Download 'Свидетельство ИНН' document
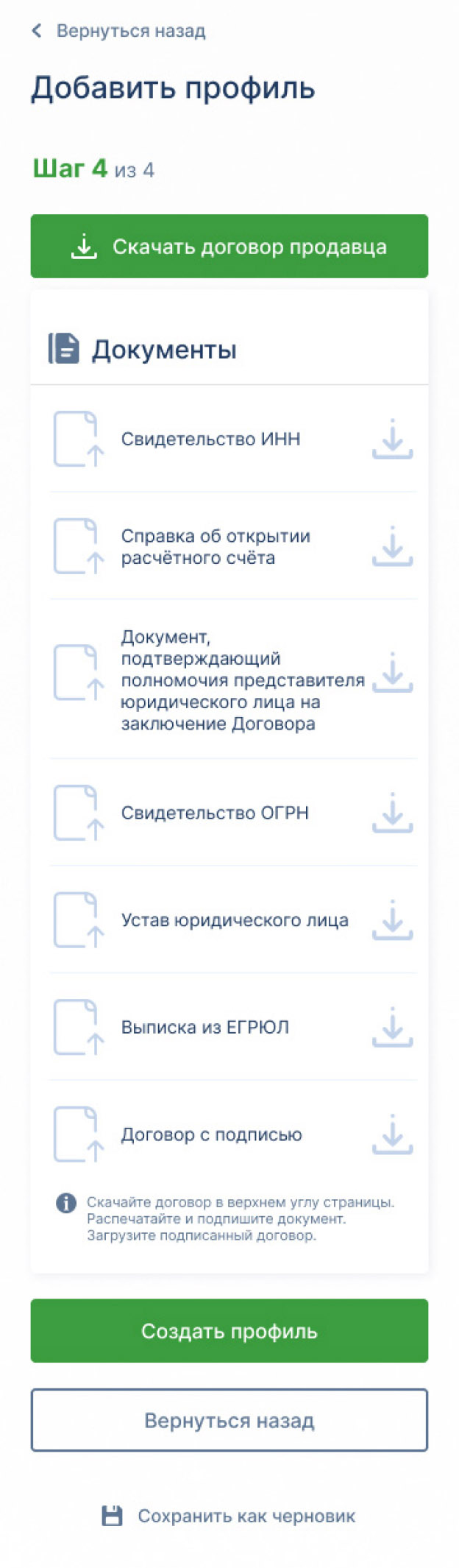 point(392,439)
